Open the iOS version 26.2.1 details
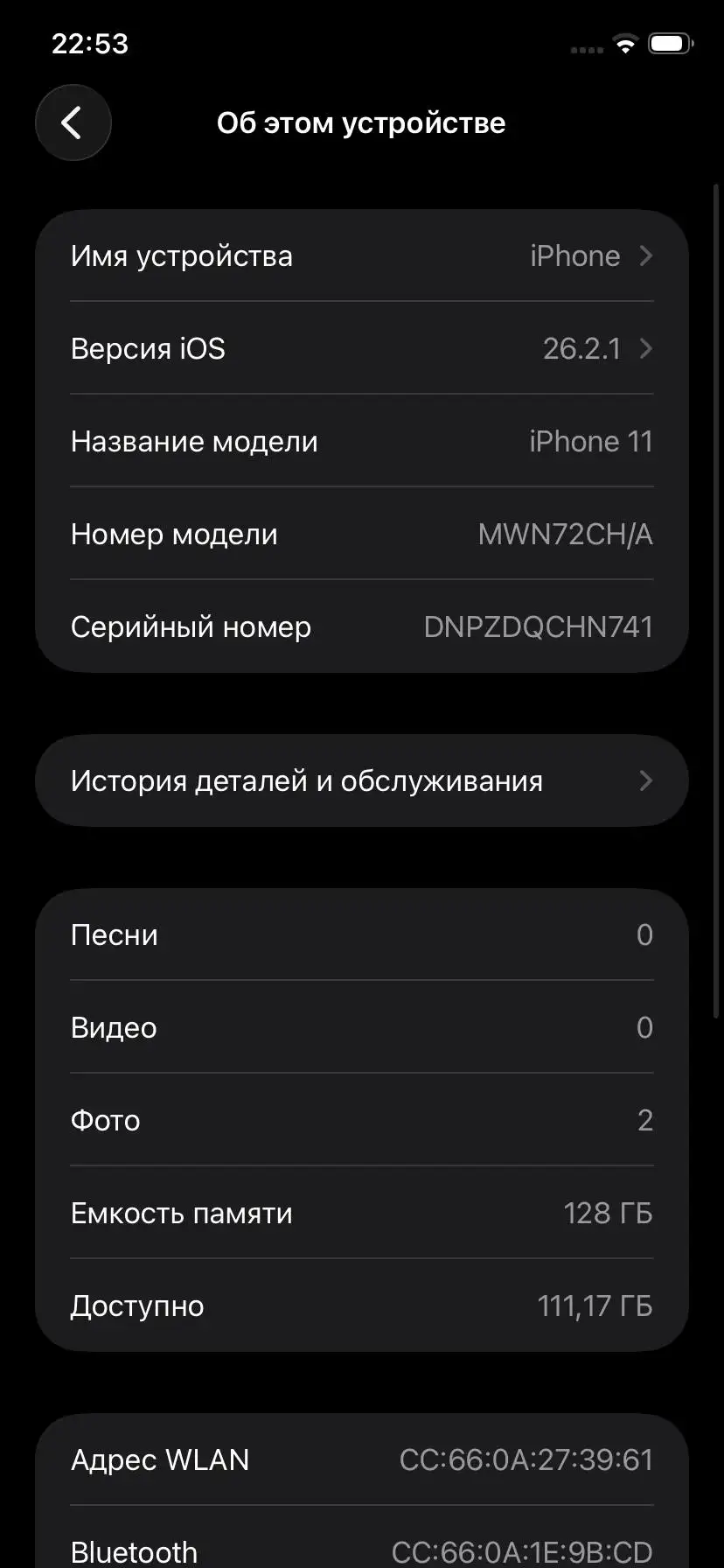 point(361,348)
